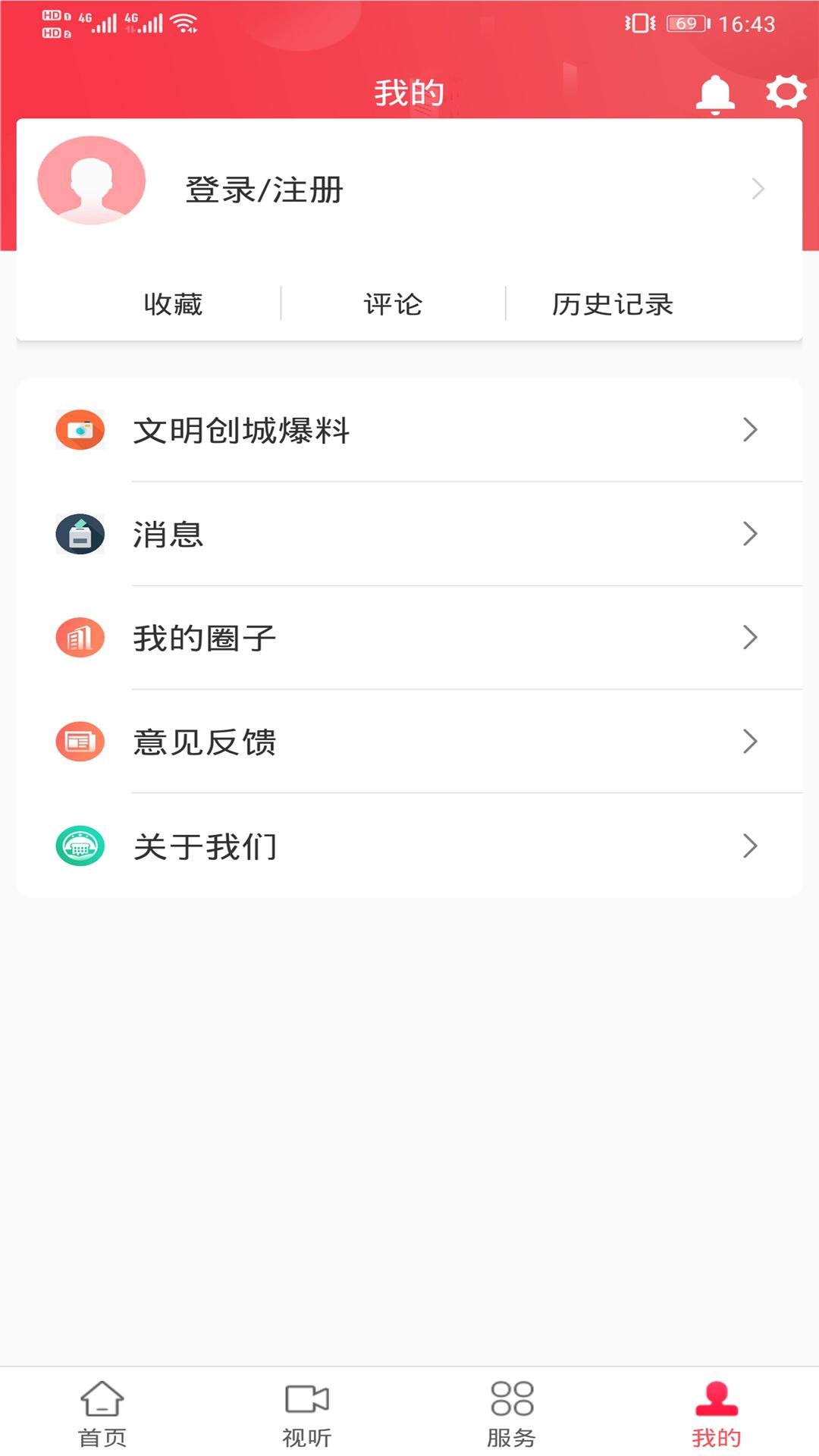Open 历史记录 history
This screenshot has width=819, height=1456.
[x=612, y=304]
